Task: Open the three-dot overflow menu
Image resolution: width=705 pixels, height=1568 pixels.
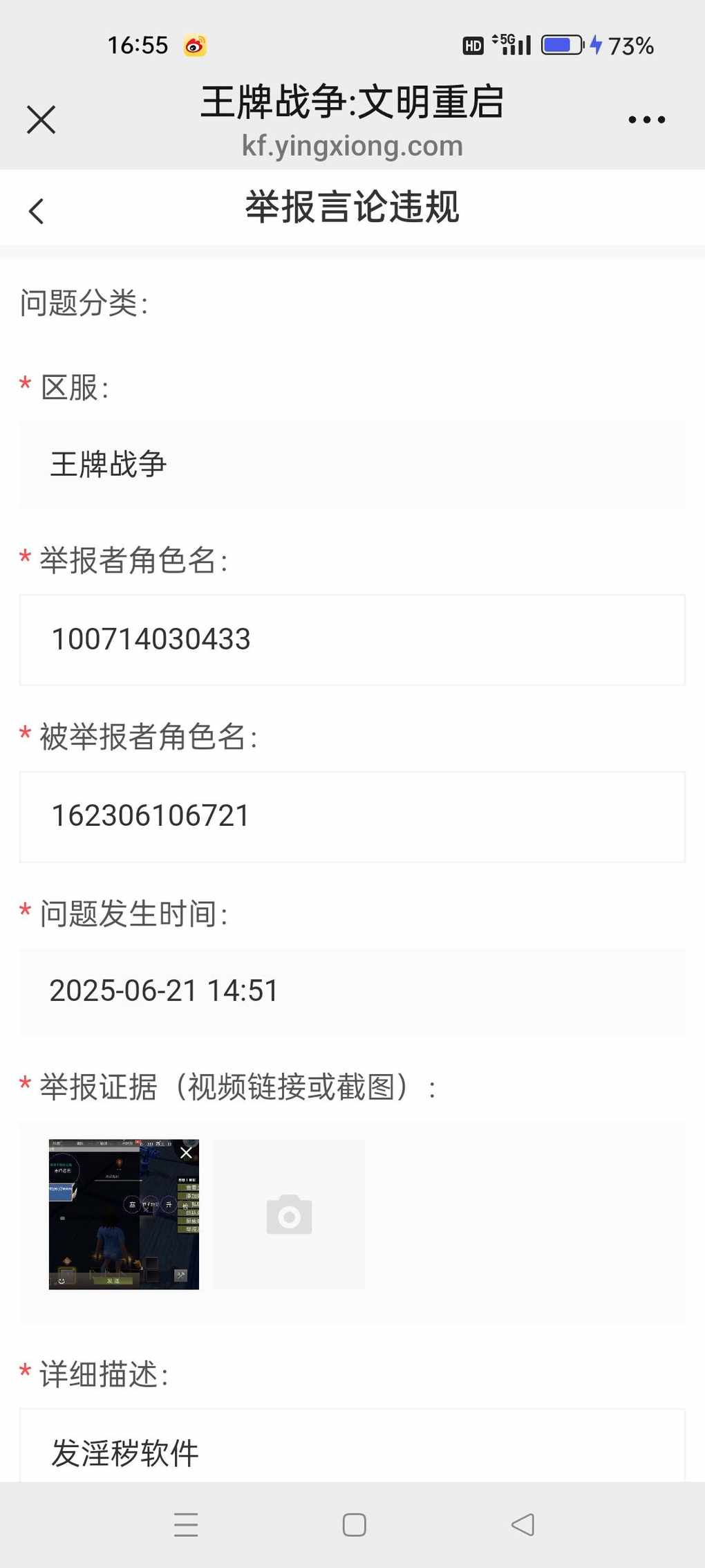Action: click(646, 120)
